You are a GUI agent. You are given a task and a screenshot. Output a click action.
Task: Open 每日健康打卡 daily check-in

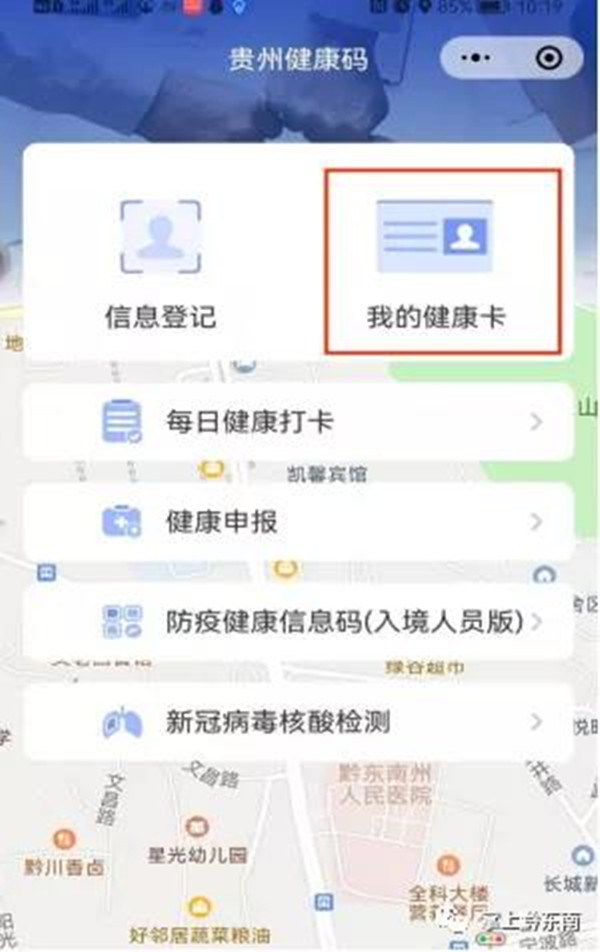coord(298,422)
